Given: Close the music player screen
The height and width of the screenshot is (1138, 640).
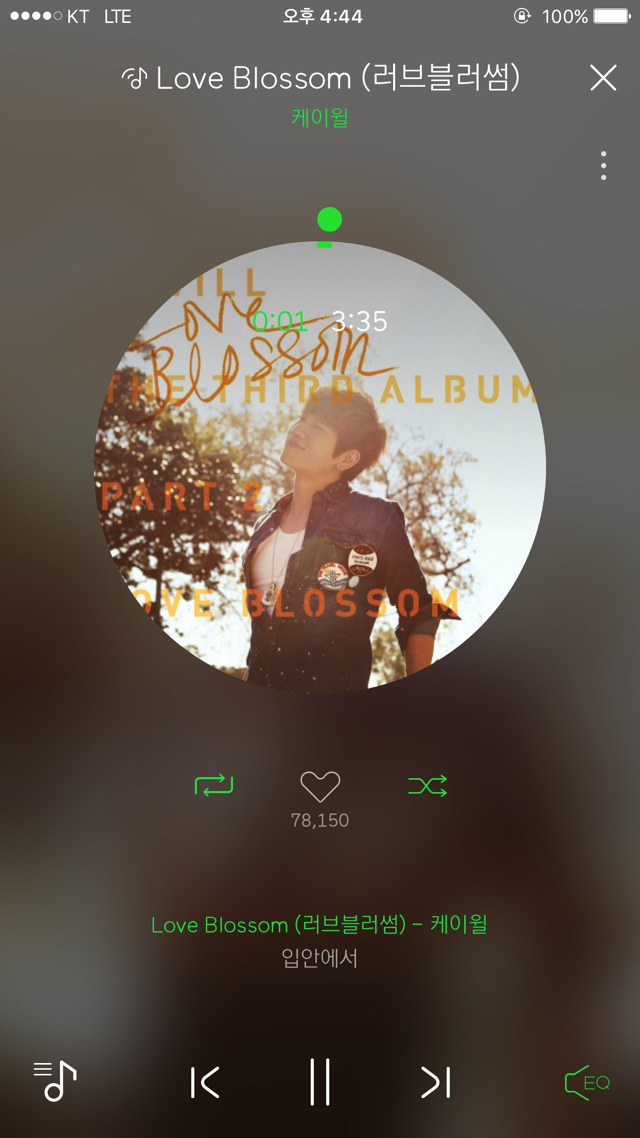Looking at the screenshot, I should (x=603, y=78).
